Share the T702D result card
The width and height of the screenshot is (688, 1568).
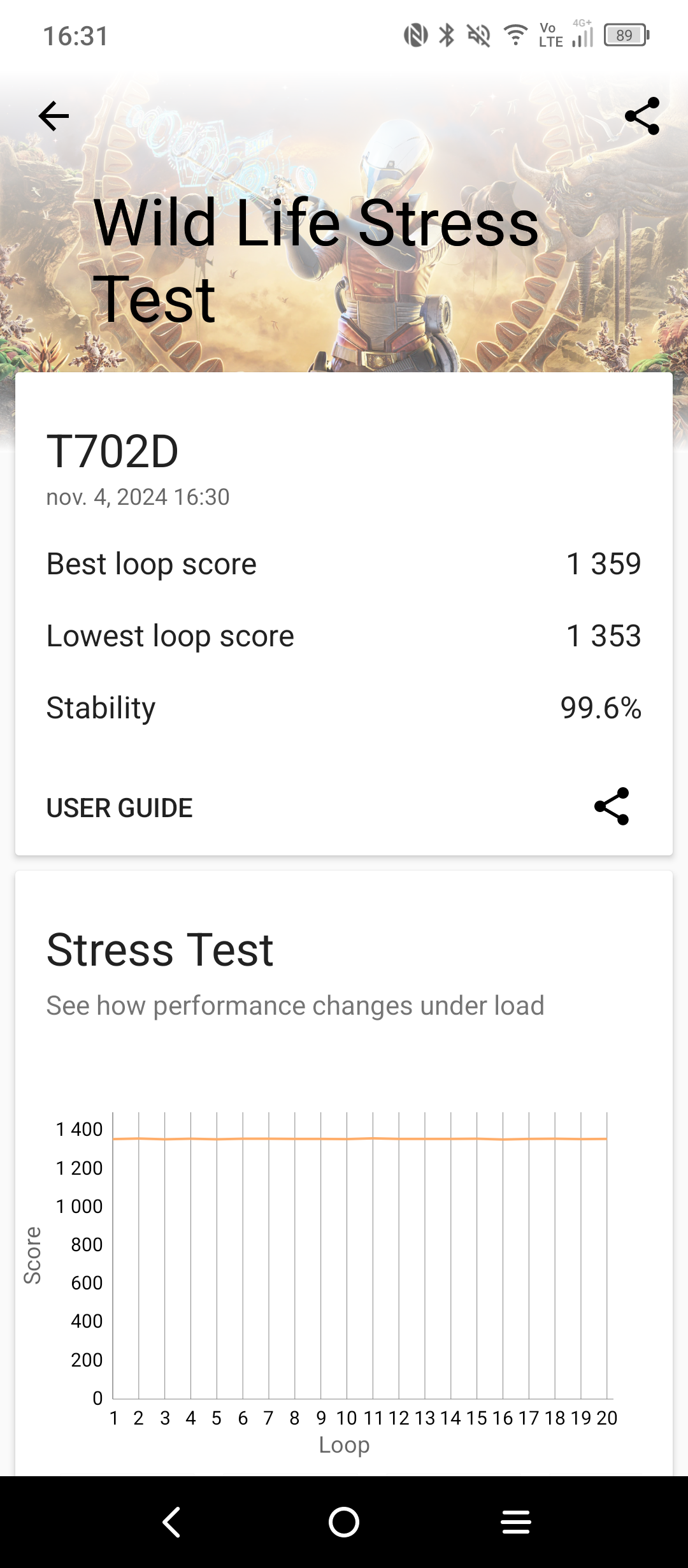612,807
